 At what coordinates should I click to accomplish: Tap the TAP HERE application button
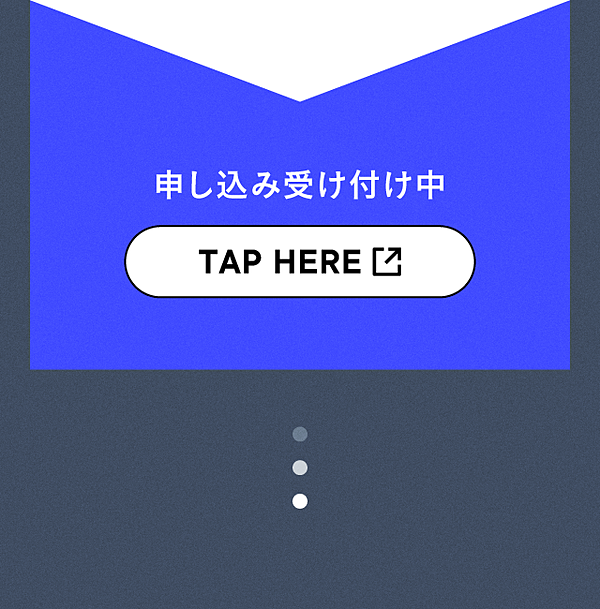tap(299, 262)
